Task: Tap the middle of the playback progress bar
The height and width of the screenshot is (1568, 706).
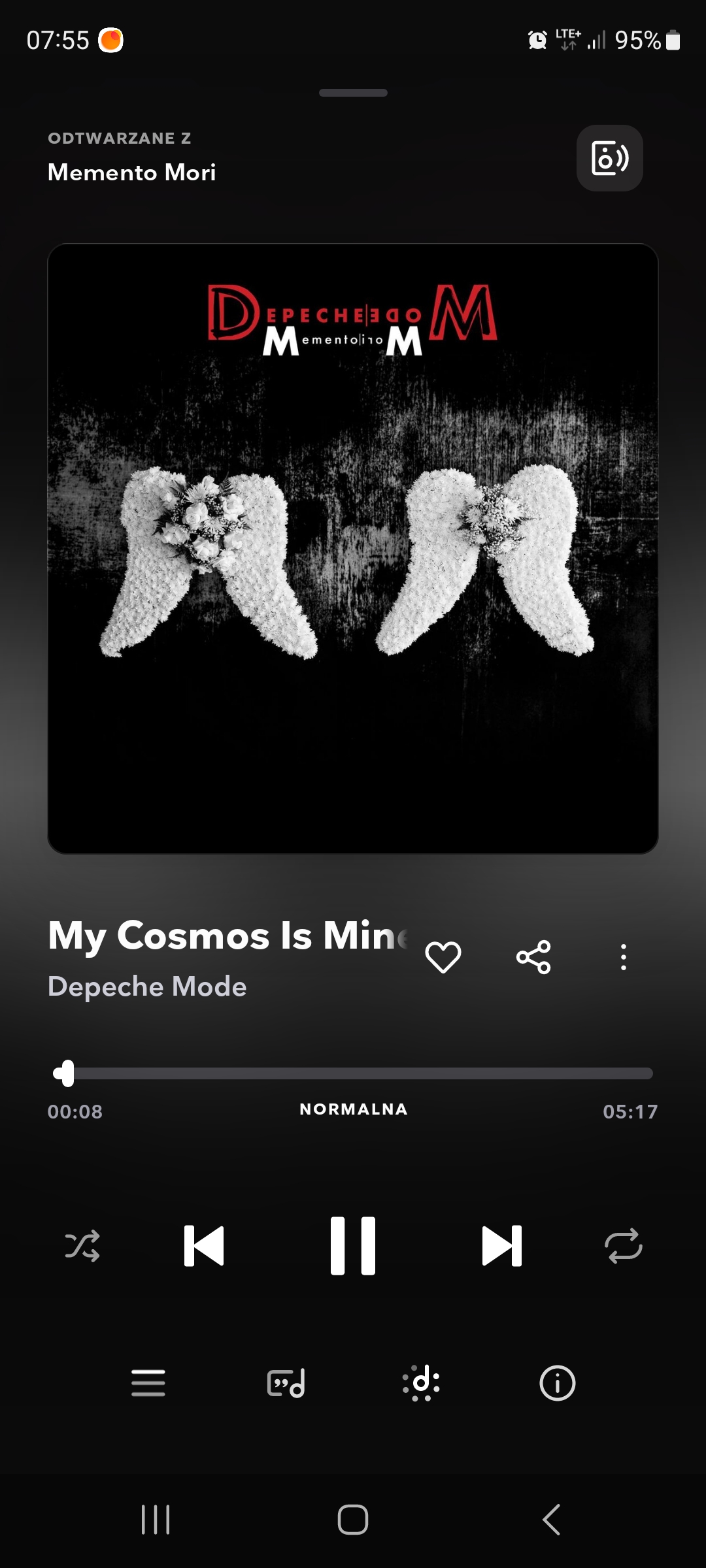Action: 353,1073
